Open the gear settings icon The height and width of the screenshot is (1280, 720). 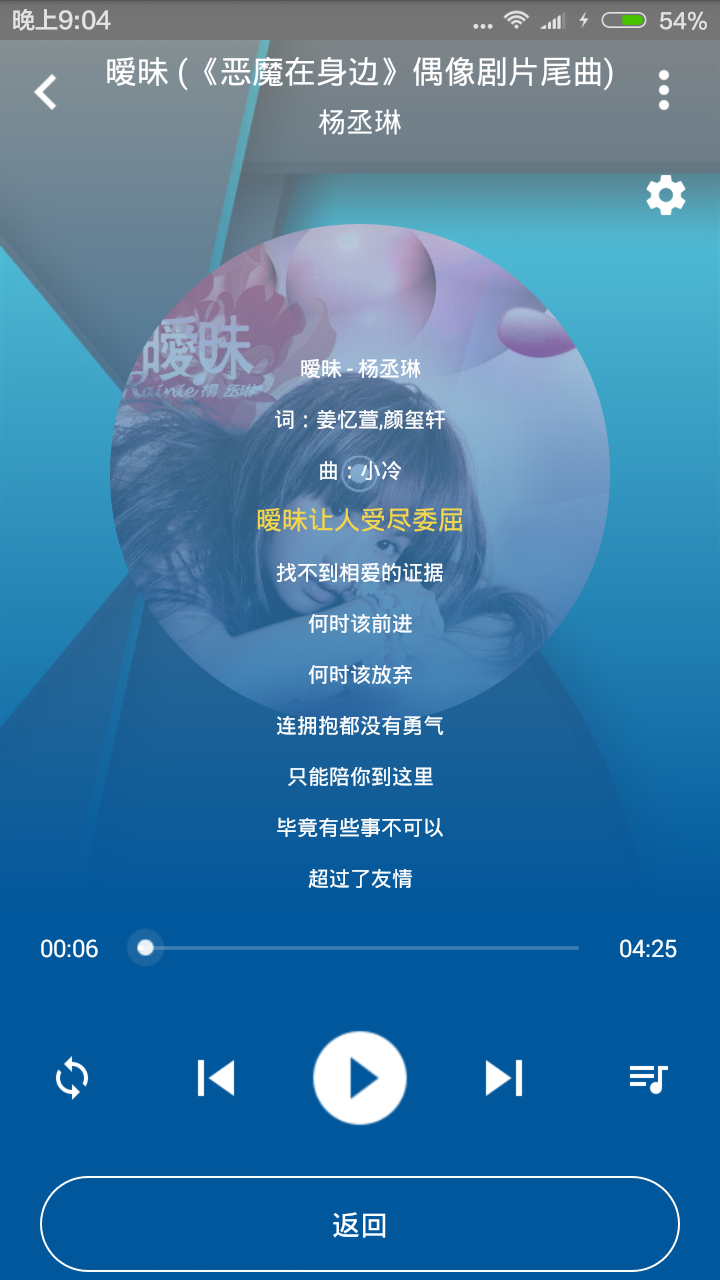click(665, 195)
